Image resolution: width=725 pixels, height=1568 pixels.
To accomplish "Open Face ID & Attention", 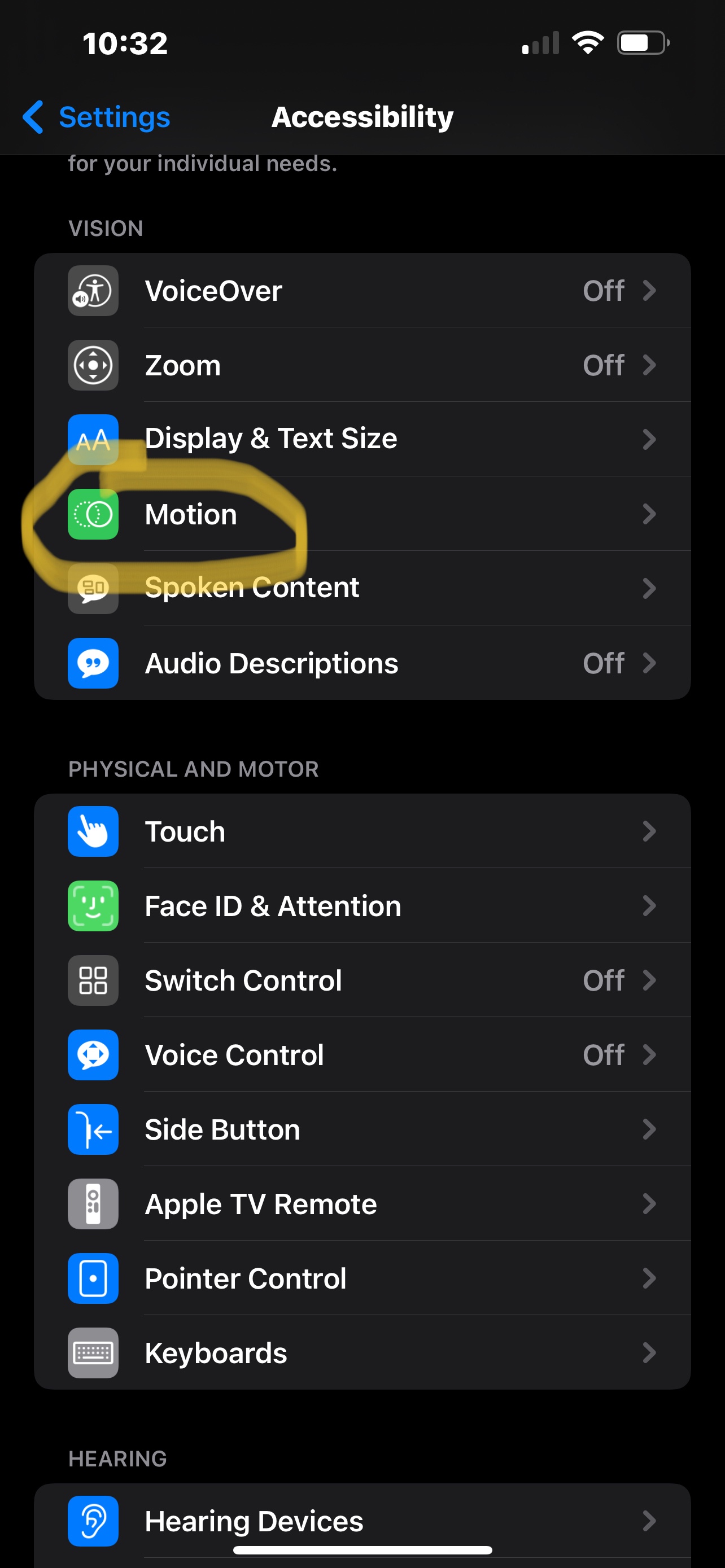I will pyautogui.click(x=362, y=906).
